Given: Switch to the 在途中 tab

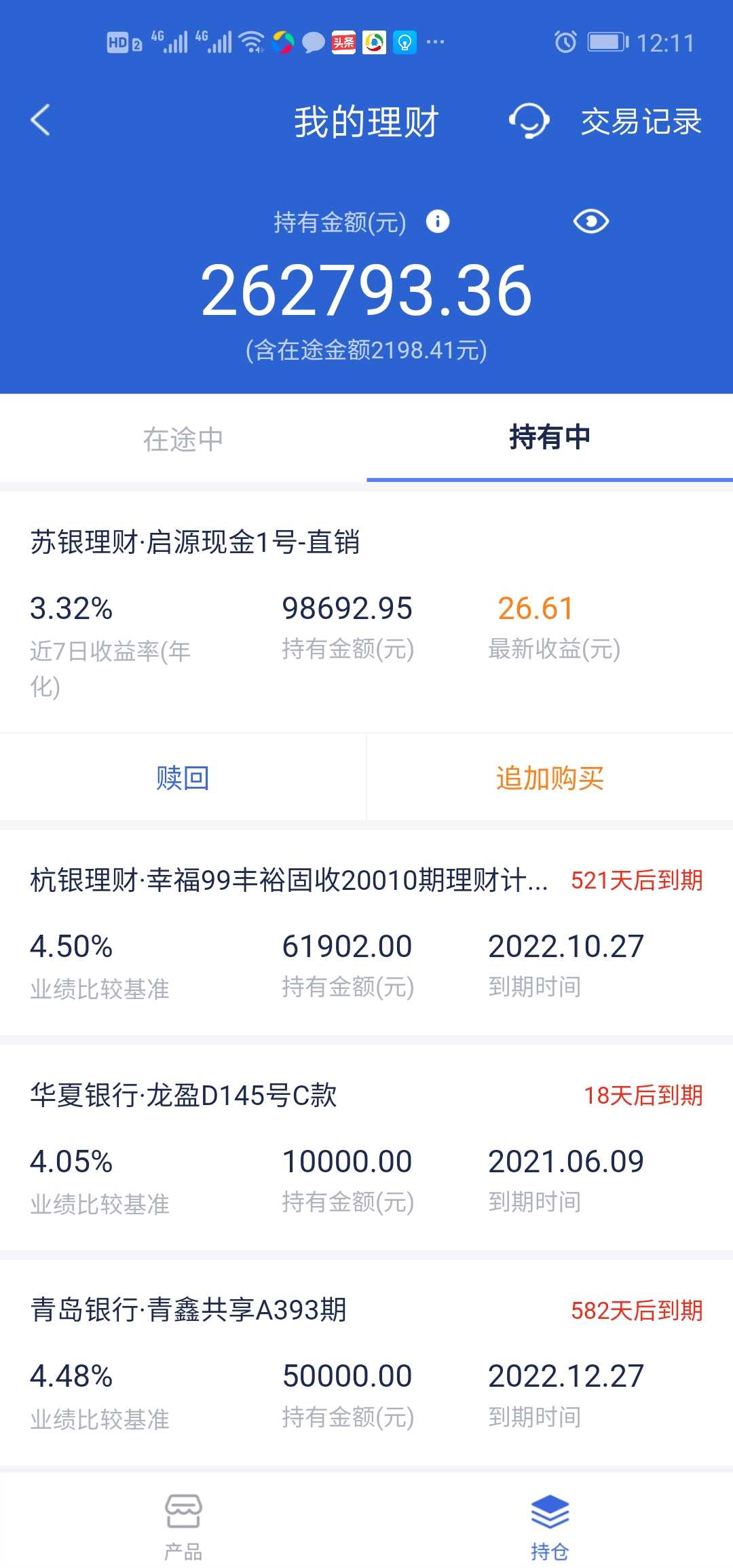Looking at the screenshot, I should [183, 438].
